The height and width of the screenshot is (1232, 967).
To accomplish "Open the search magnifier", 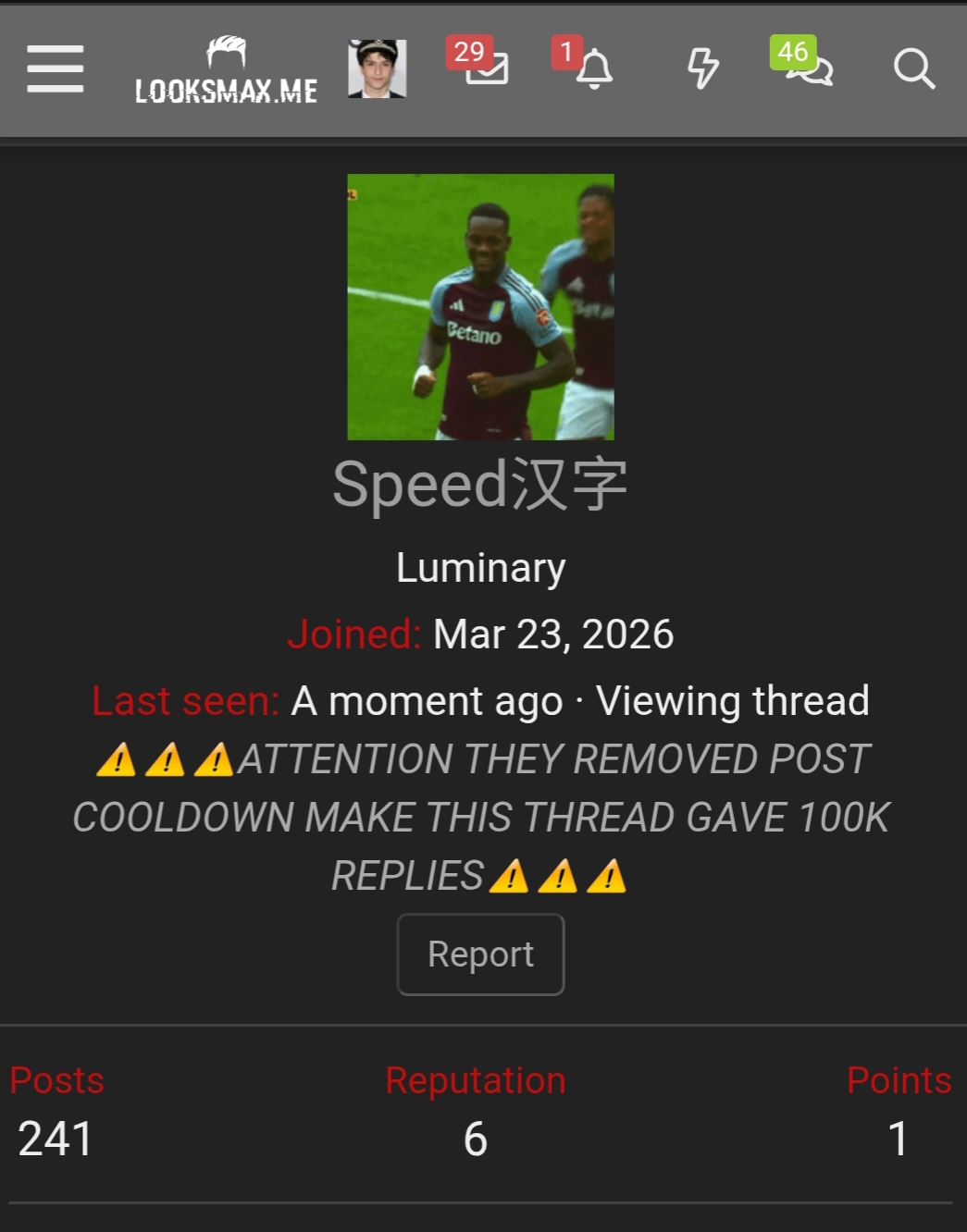I will [914, 69].
